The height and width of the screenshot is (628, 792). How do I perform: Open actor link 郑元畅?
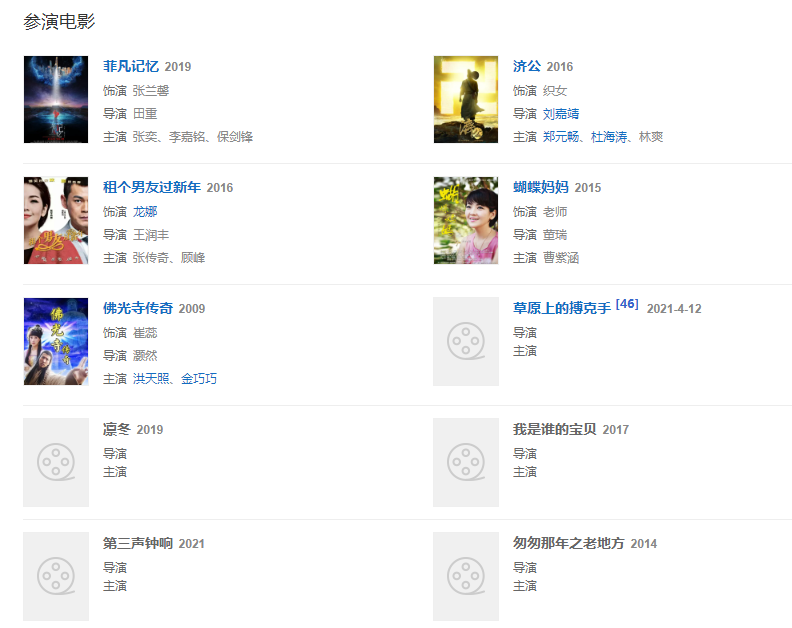click(x=563, y=137)
